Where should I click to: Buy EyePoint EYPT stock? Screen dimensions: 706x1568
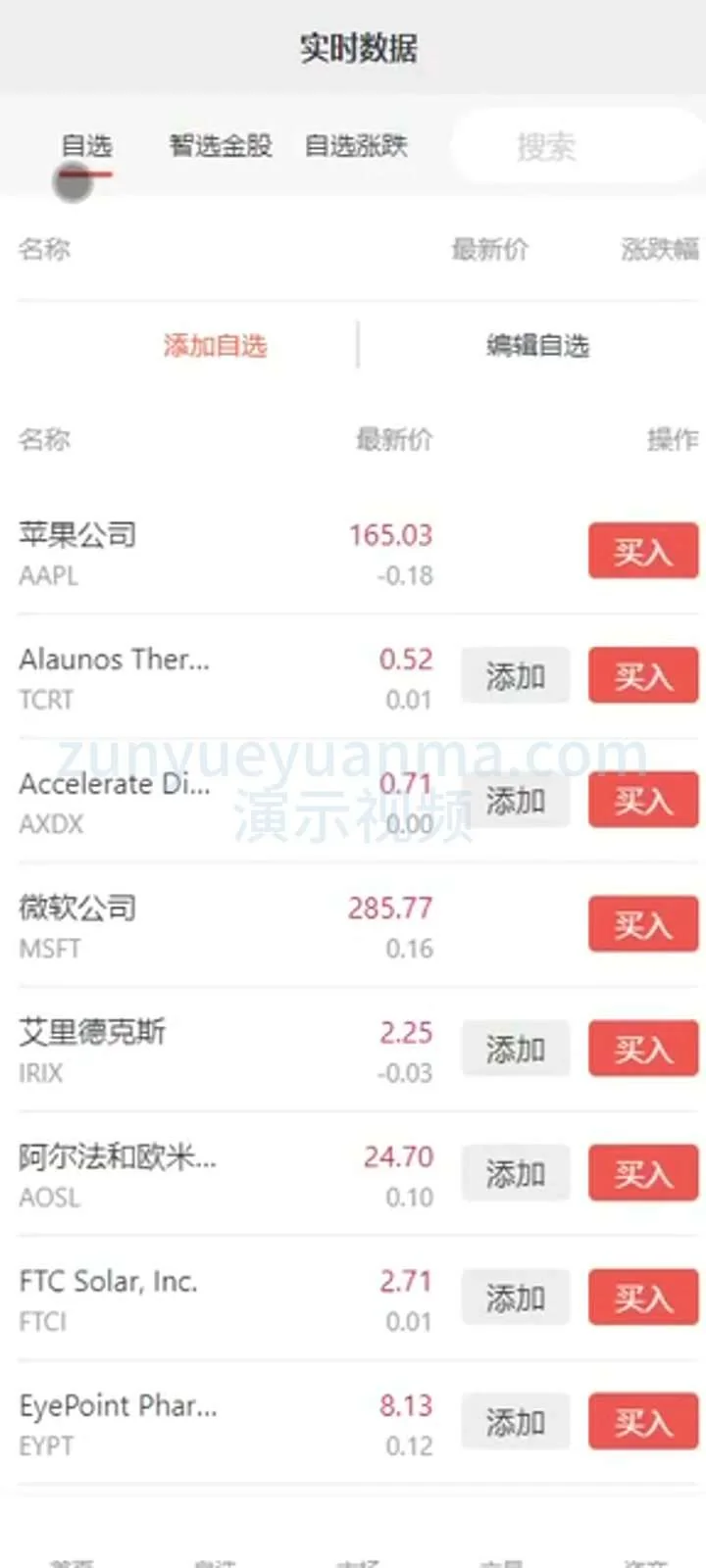642,1423
